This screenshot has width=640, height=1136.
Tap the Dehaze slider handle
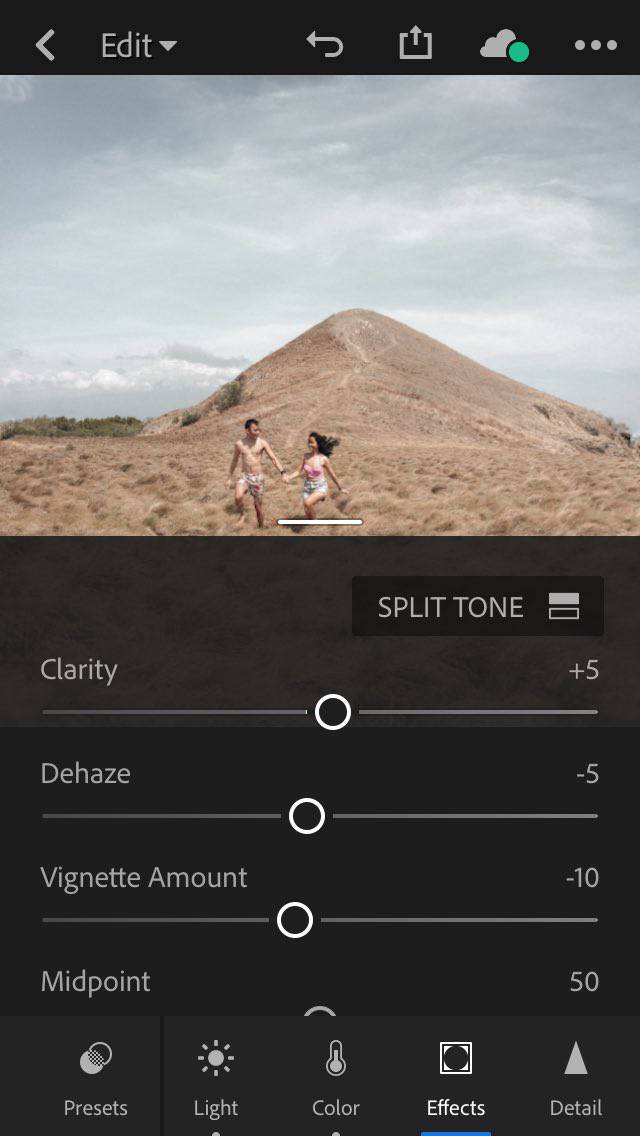307,816
